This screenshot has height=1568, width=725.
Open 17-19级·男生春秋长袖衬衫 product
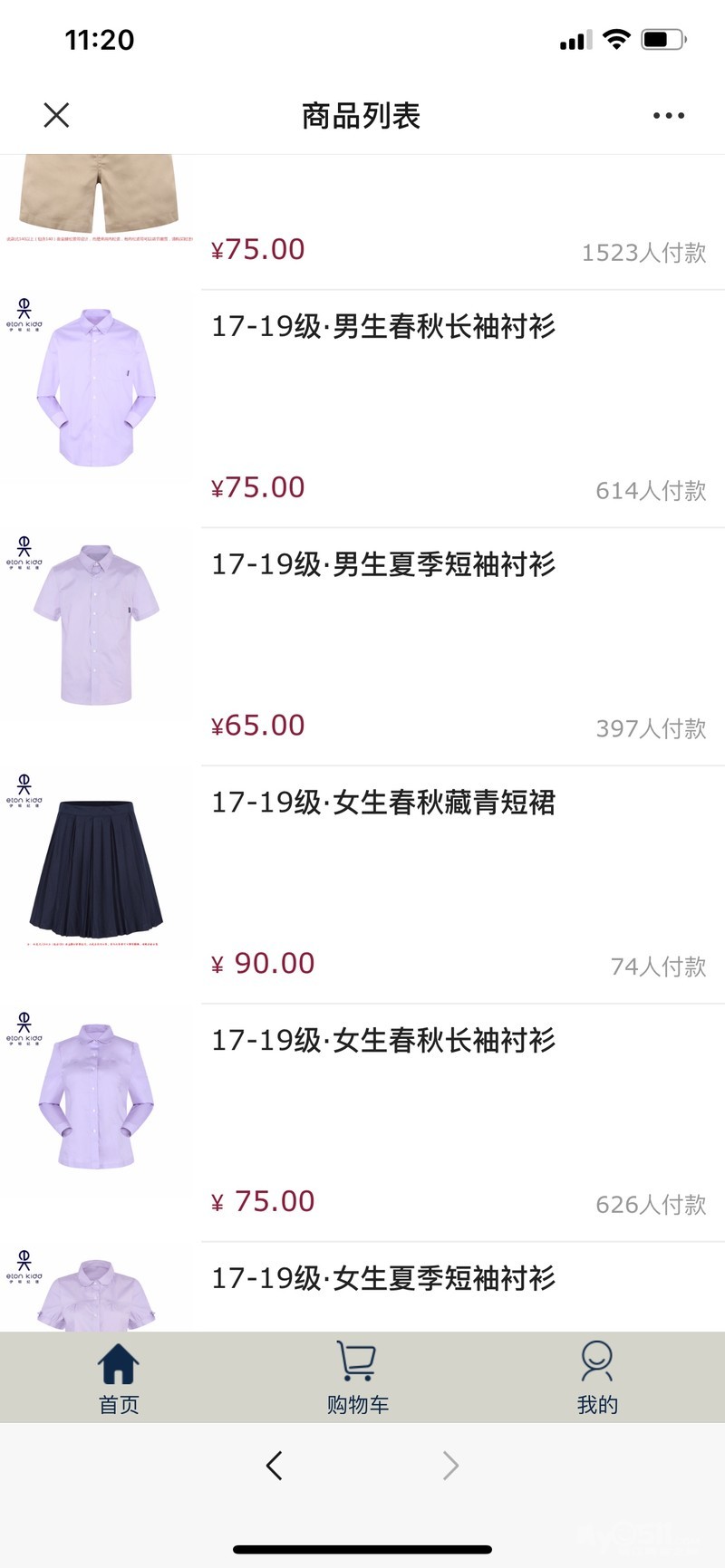383,326
